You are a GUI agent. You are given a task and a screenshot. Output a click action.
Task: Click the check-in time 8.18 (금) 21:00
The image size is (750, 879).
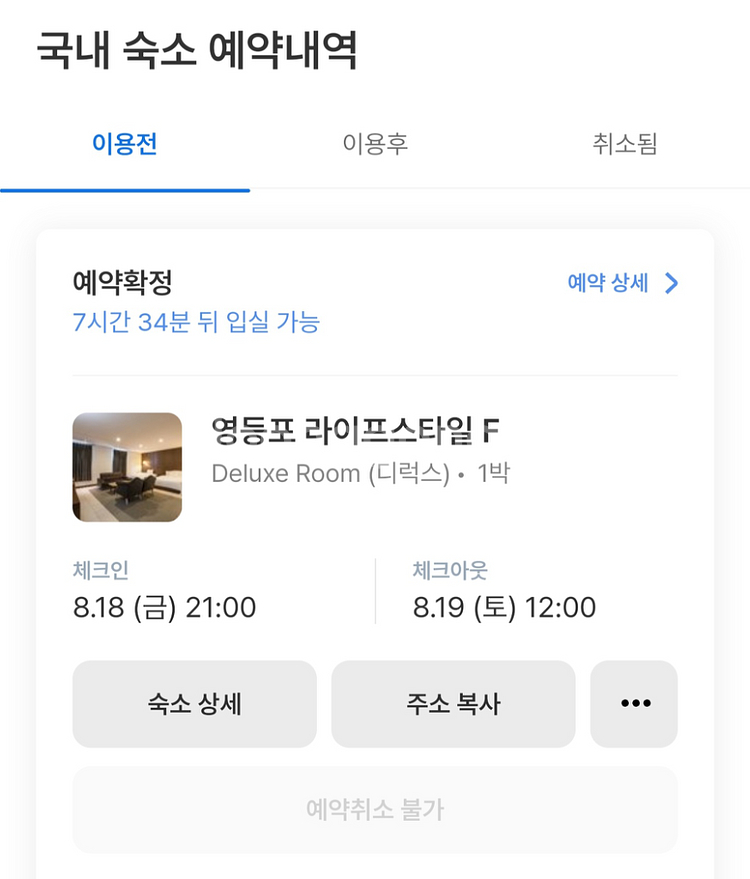(x=162, y=607)
